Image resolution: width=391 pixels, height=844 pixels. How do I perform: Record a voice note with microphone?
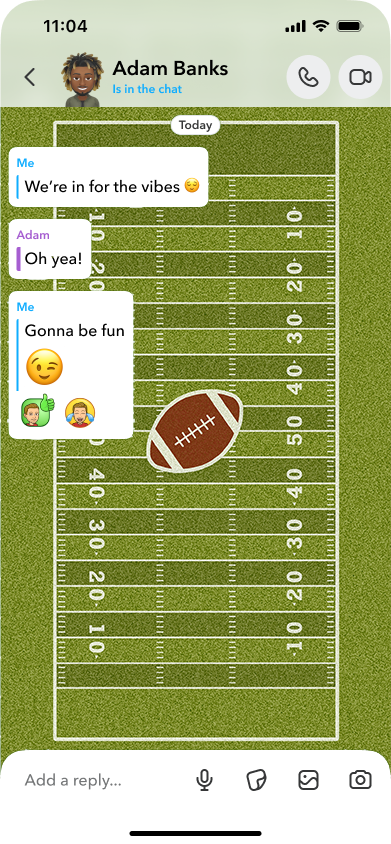(204, 780)
